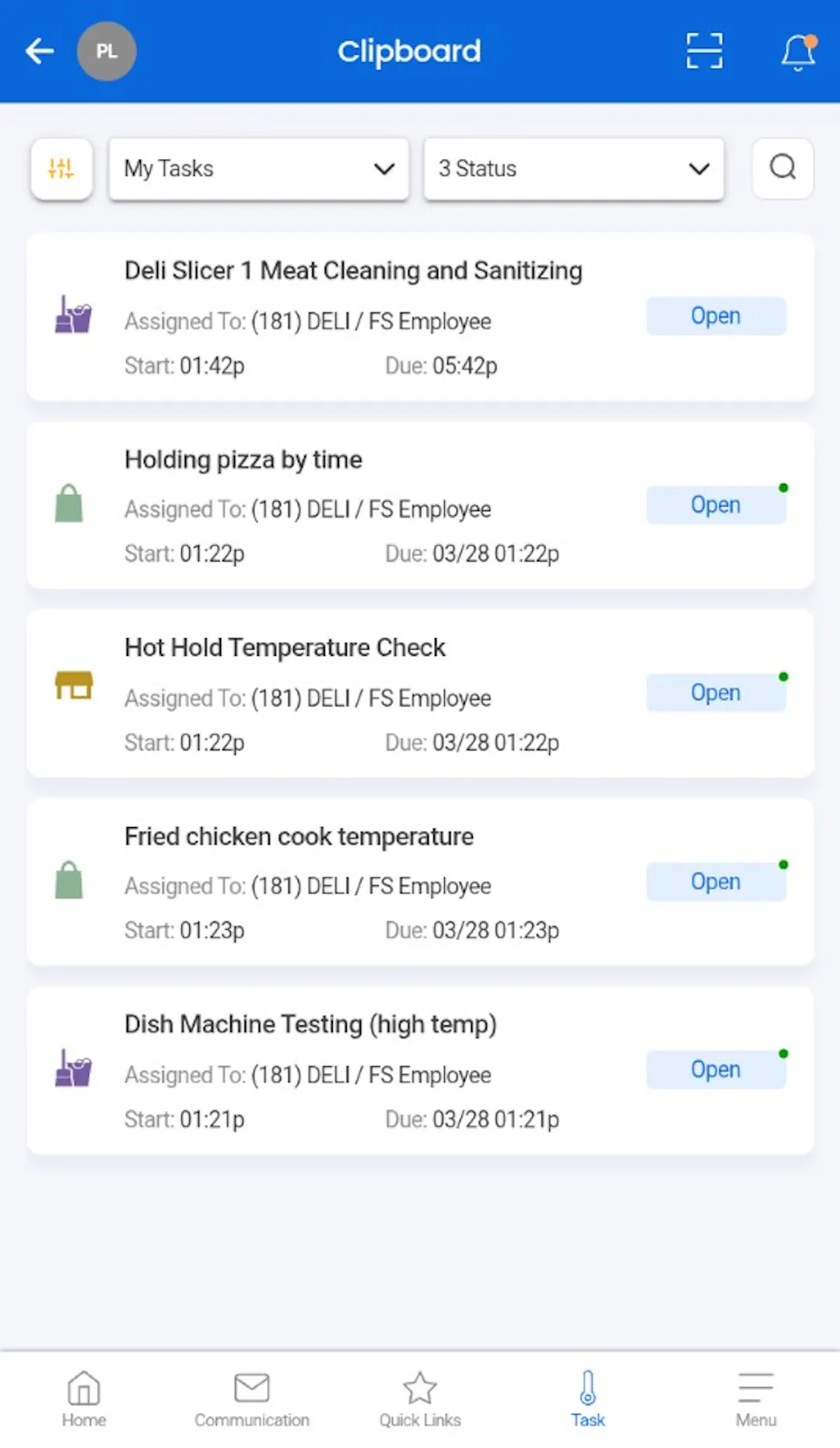
Task: Switch to the Communication tab
Action: [252, 1398]
